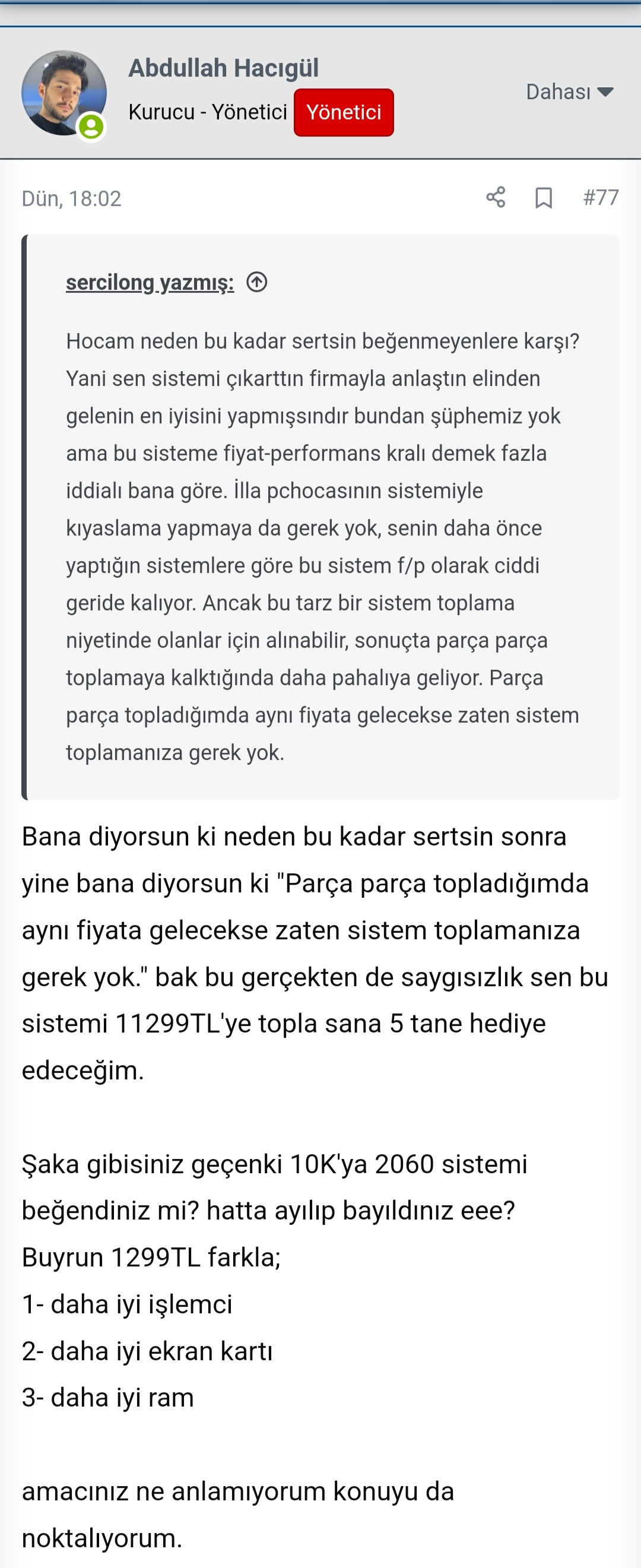Viewport: 641px width, 1568px height.
Task: Open the Abdullah Hacıgül username link
Action: 223,68
